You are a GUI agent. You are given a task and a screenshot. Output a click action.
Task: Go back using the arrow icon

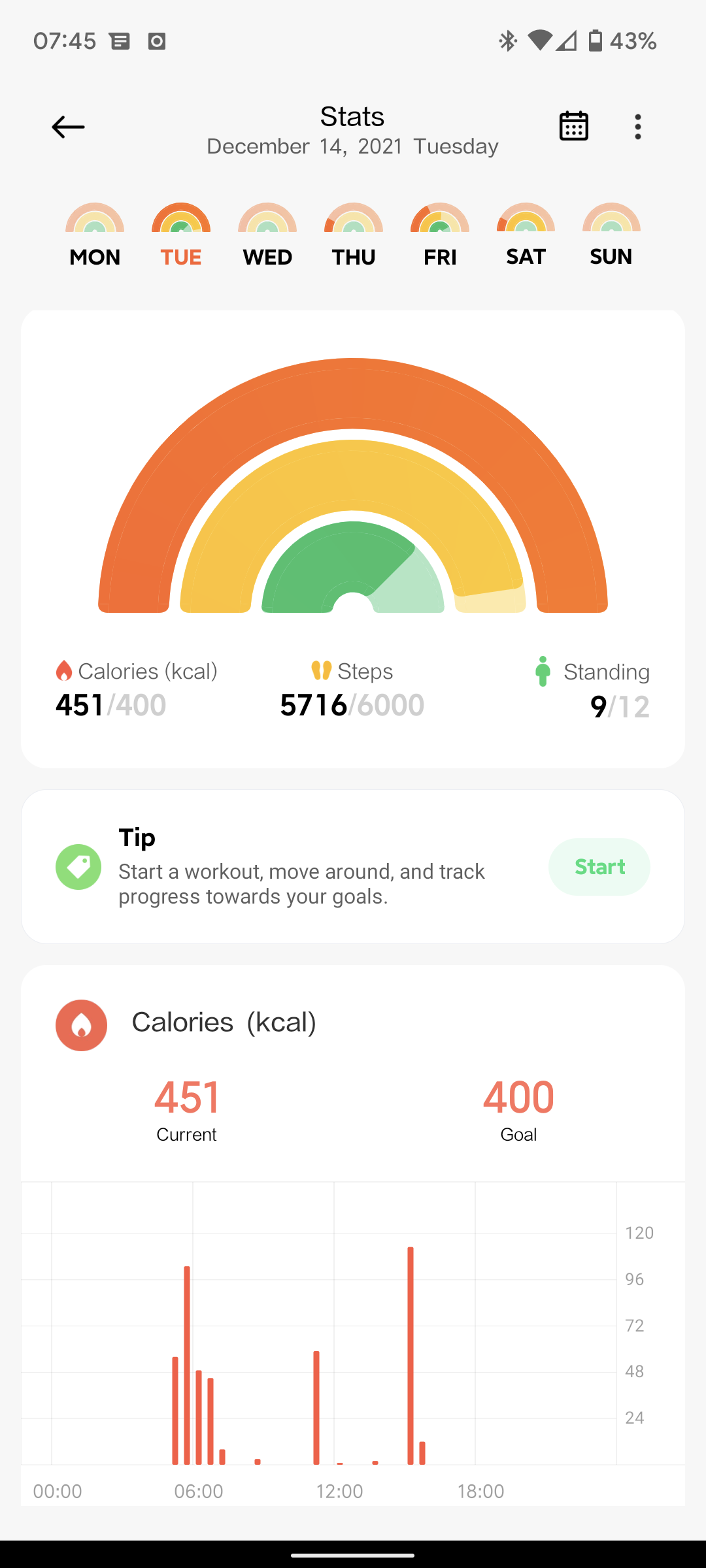click(x=68, y=127)
